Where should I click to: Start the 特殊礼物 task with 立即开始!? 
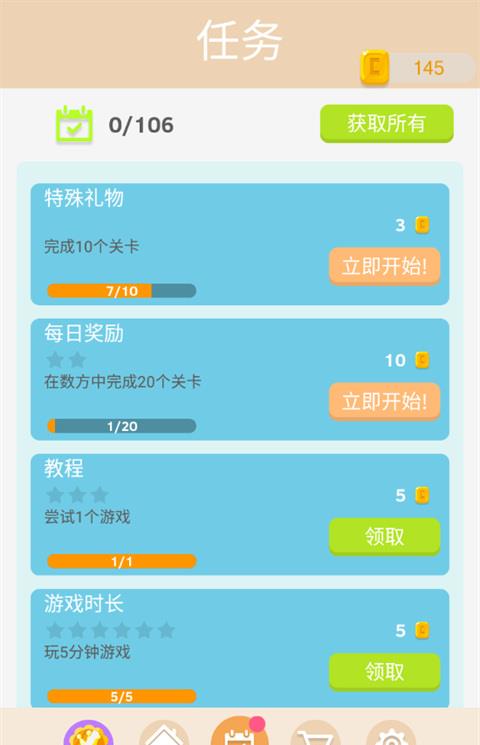point(384,266)
